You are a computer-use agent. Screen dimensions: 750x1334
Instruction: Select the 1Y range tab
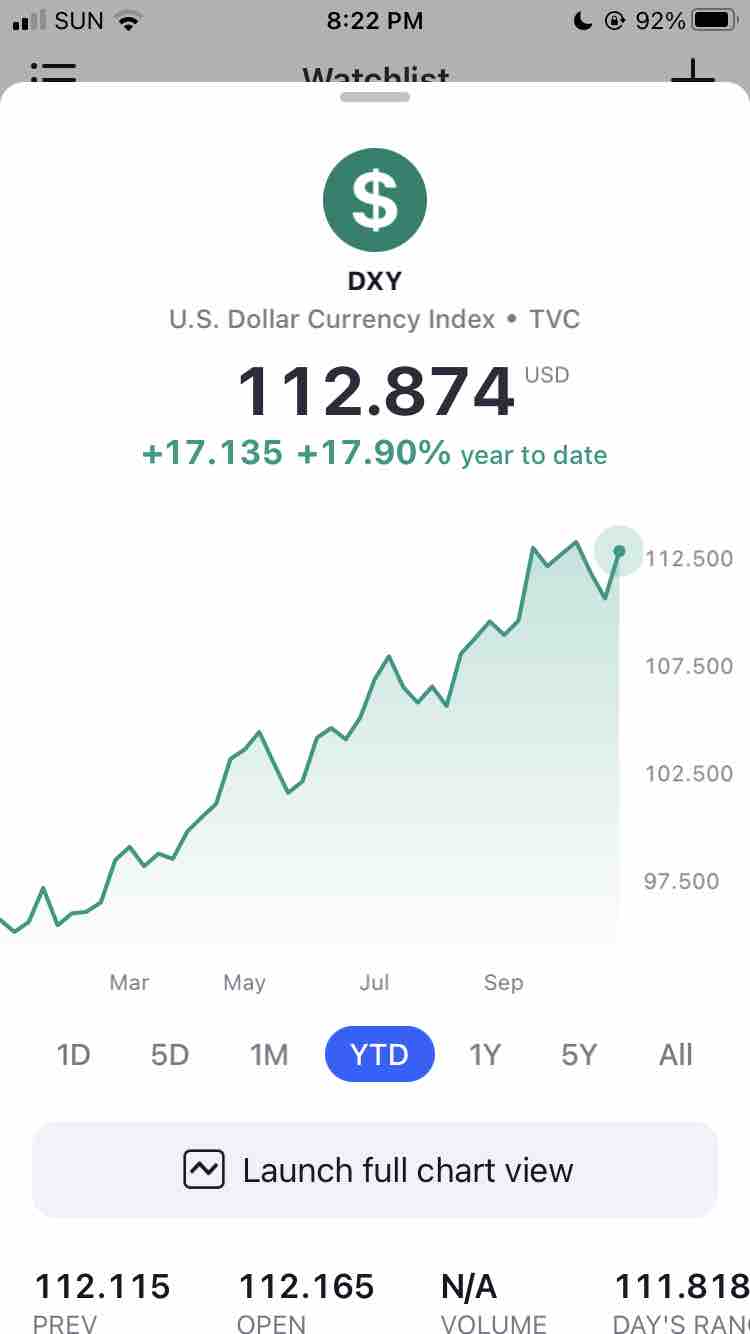click(485, 1054)
